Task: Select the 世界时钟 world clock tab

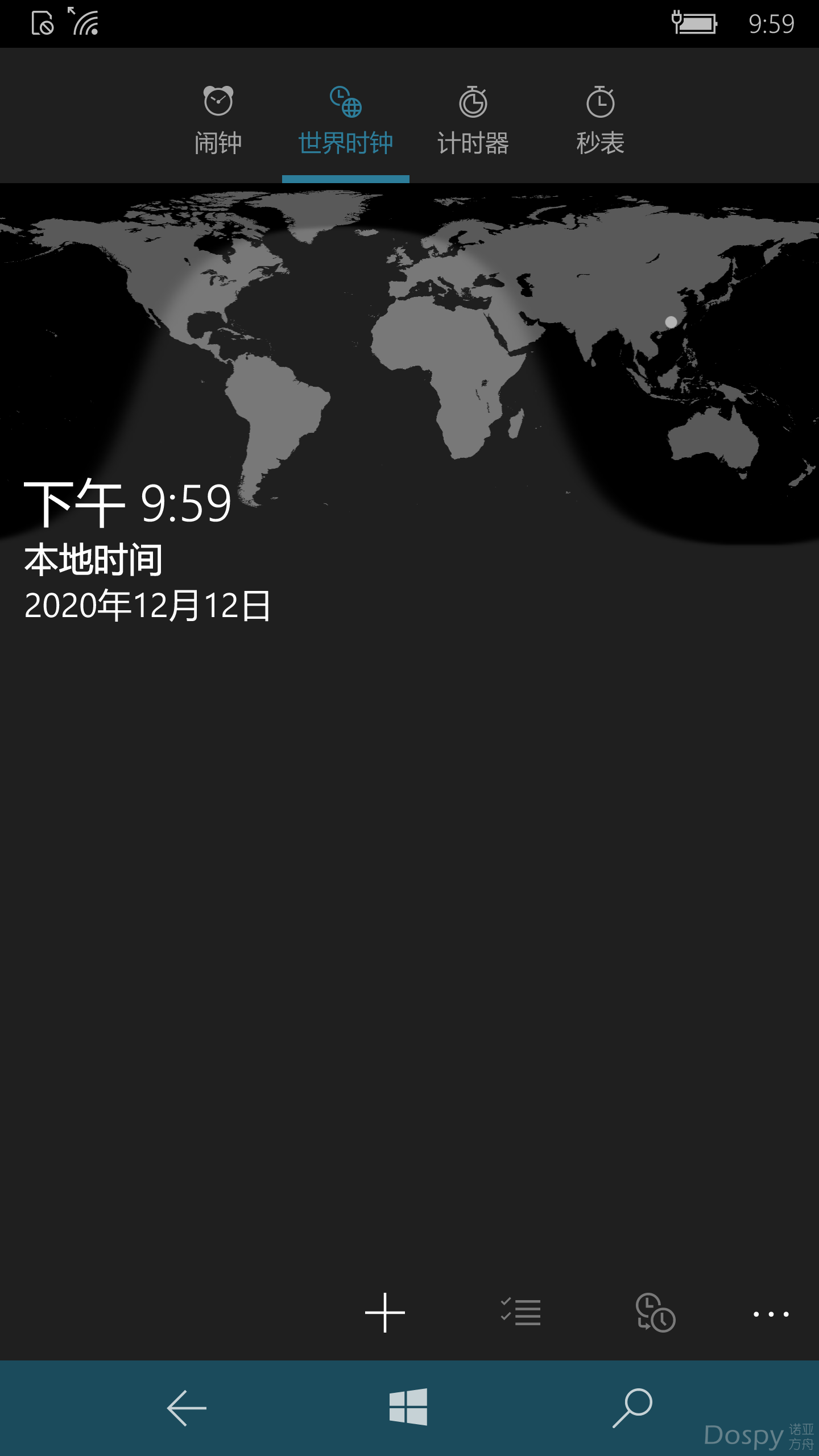Action: (346, 121)
